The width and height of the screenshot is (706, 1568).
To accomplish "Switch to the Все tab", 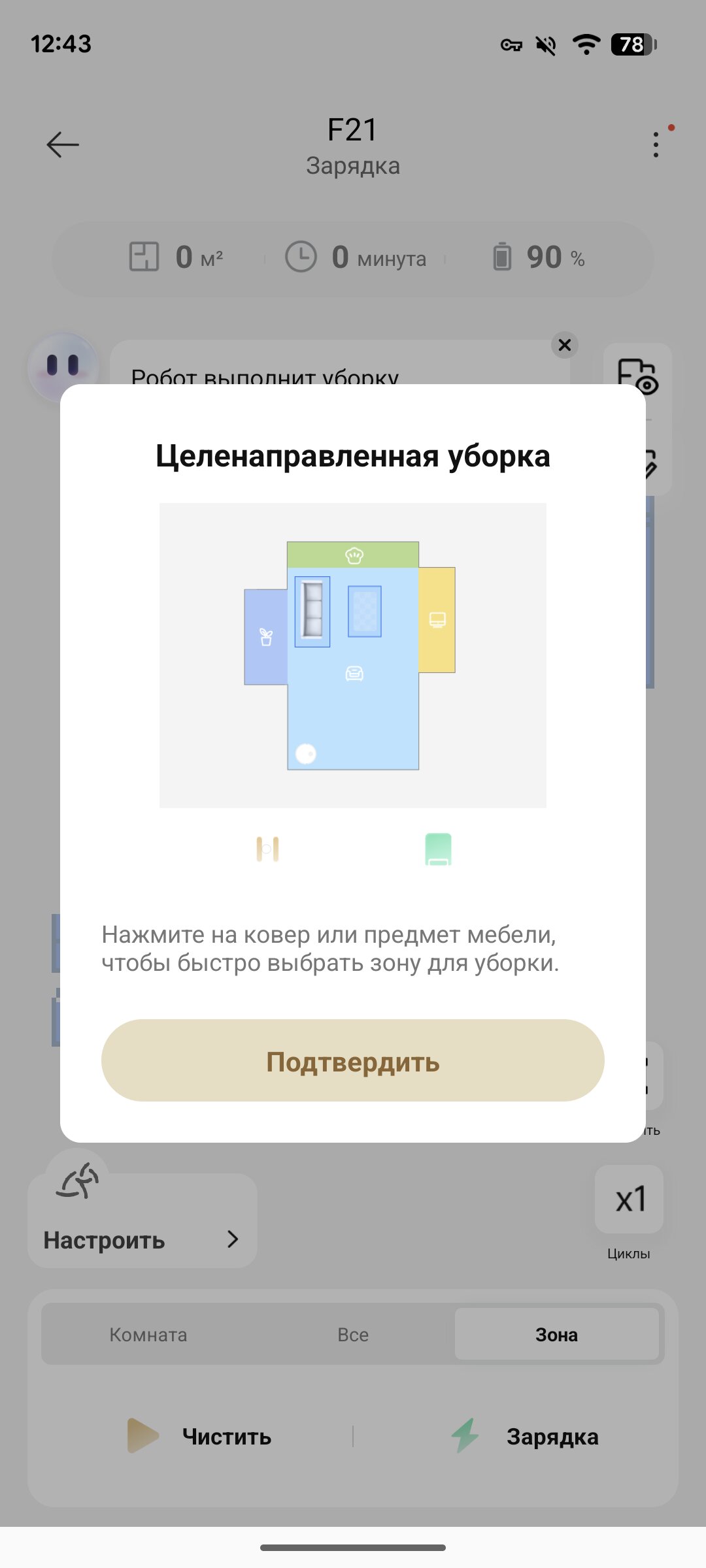I will tap(353, 1335).
